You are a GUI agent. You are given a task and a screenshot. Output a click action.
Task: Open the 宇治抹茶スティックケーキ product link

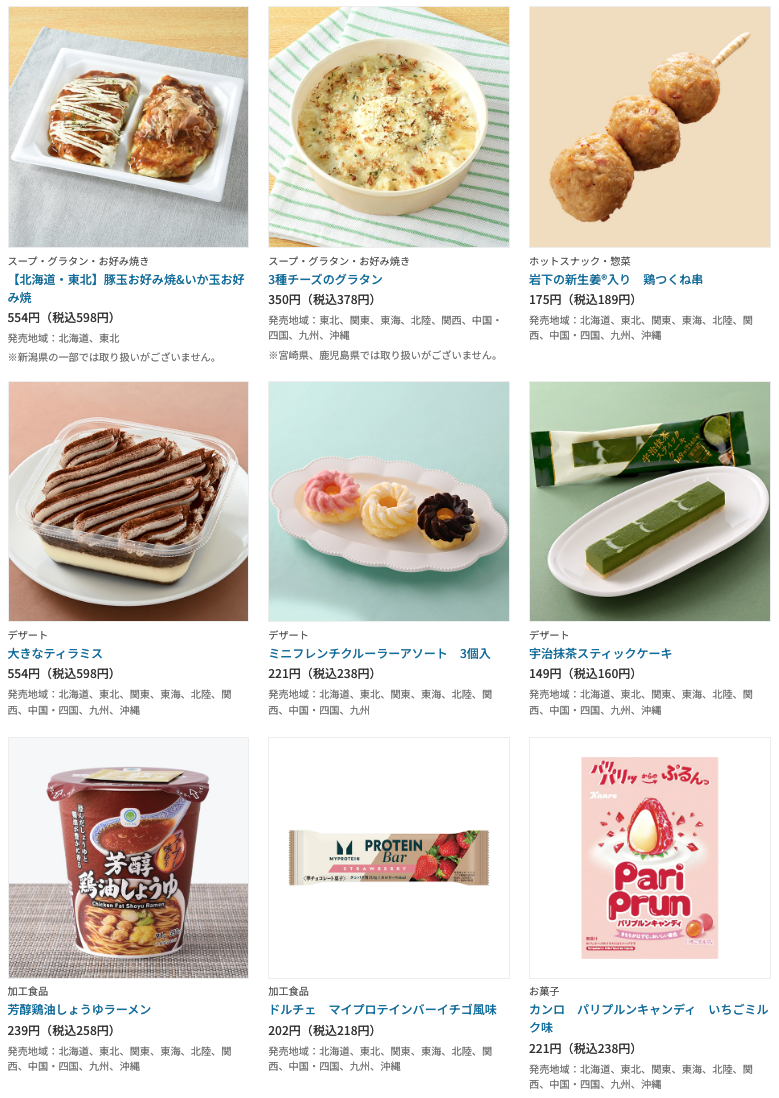600,654
